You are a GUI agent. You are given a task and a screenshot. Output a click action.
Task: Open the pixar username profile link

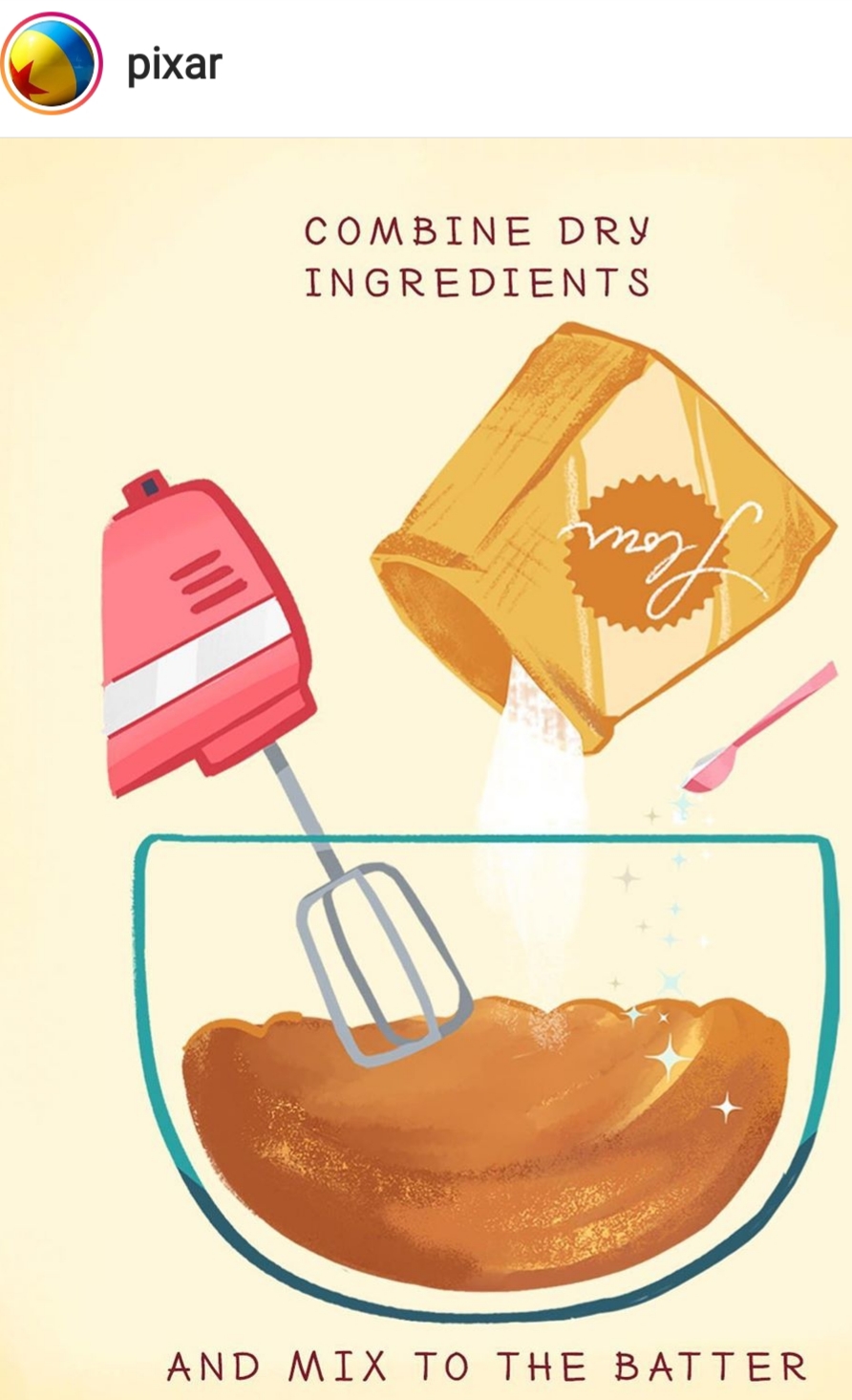coord(175,65)
